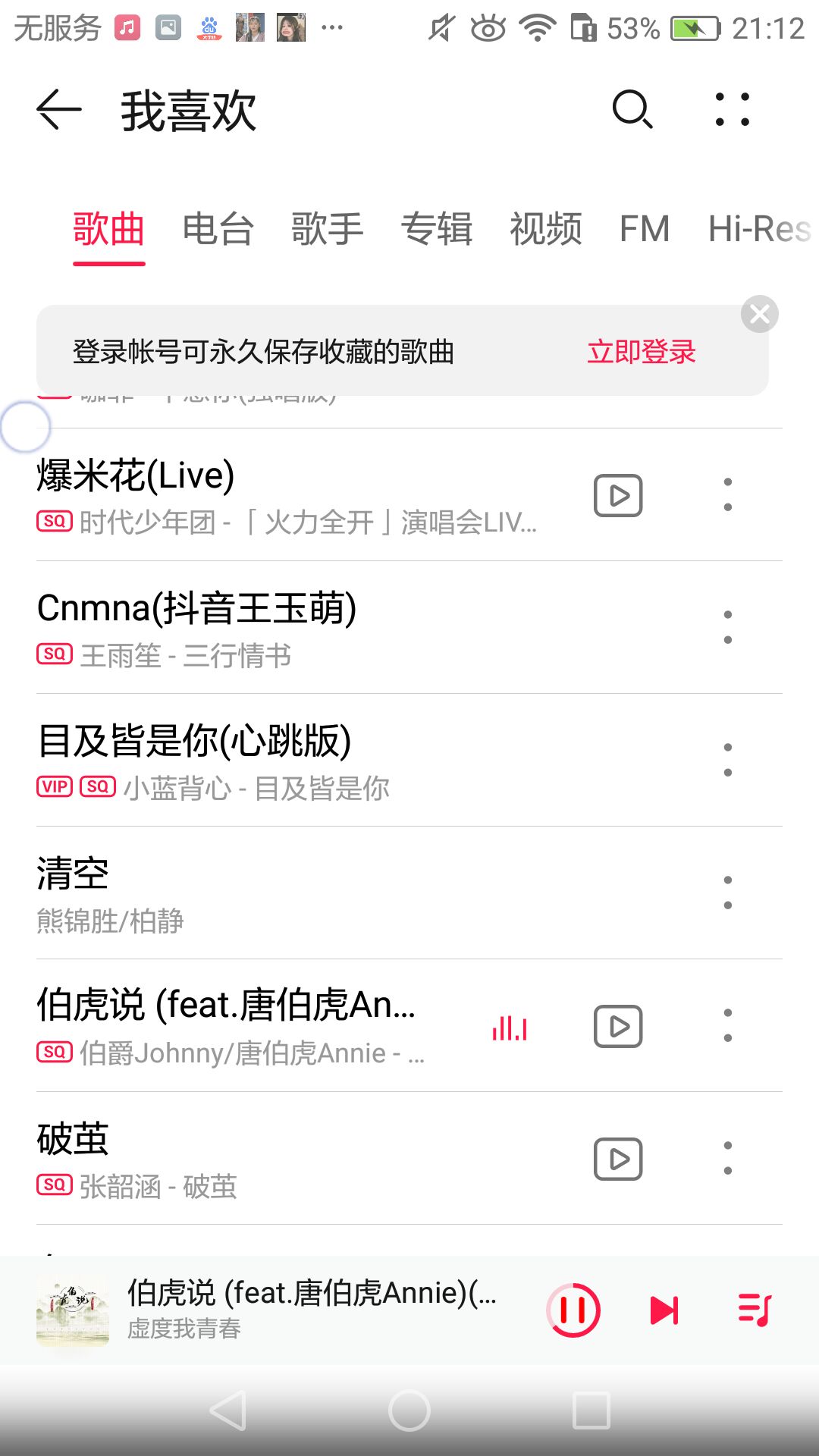Switch to the 专辑 tab
Image resolution: width=819 pixels, height=1456 pixels.
point(436,229)
